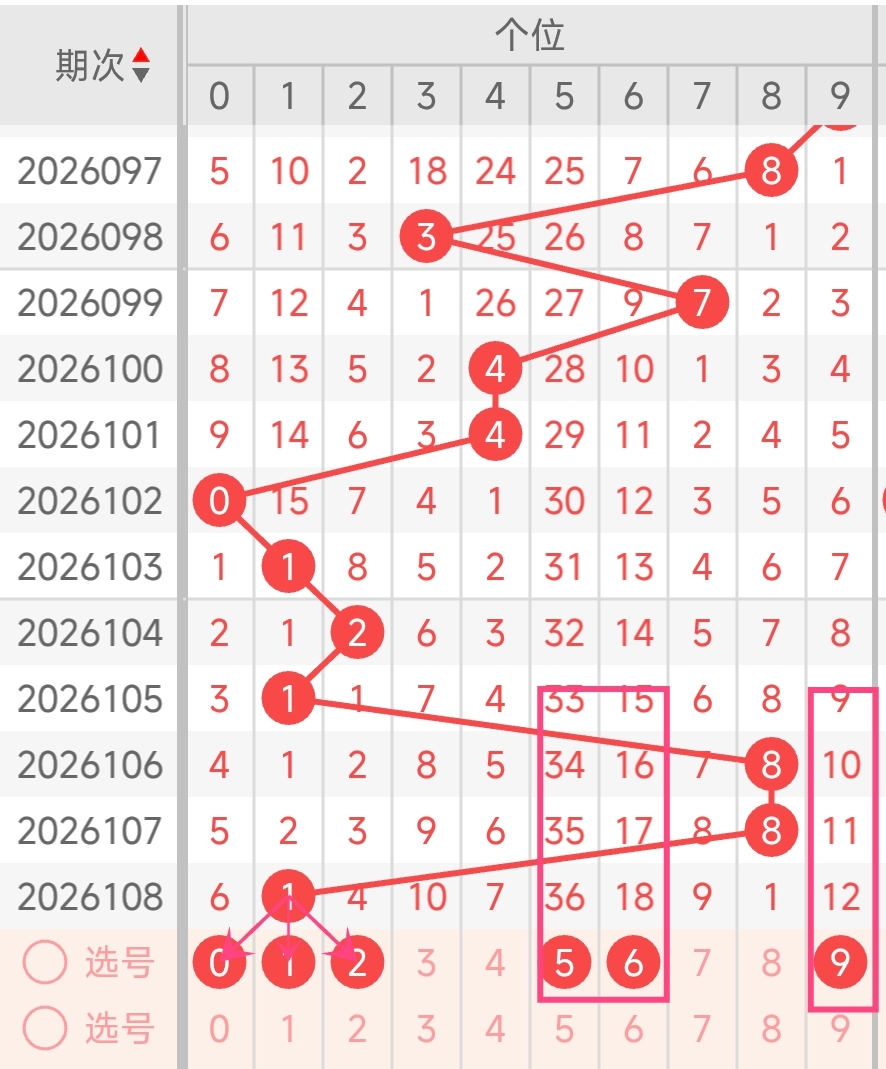Viewport: 886px width, 1069px height.
Task: Deselect picked number 2 in the 选号 row
Action: [357, 963]
